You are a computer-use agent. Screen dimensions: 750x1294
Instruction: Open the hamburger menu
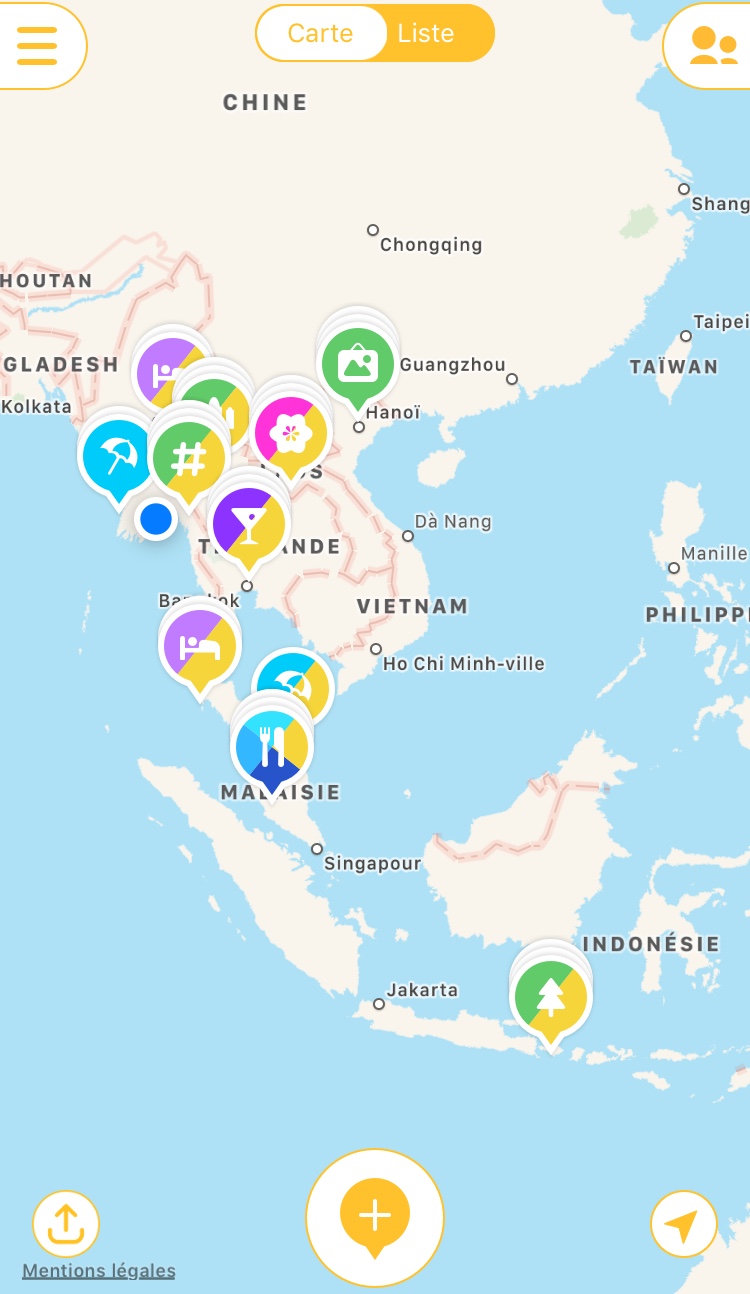37,45
